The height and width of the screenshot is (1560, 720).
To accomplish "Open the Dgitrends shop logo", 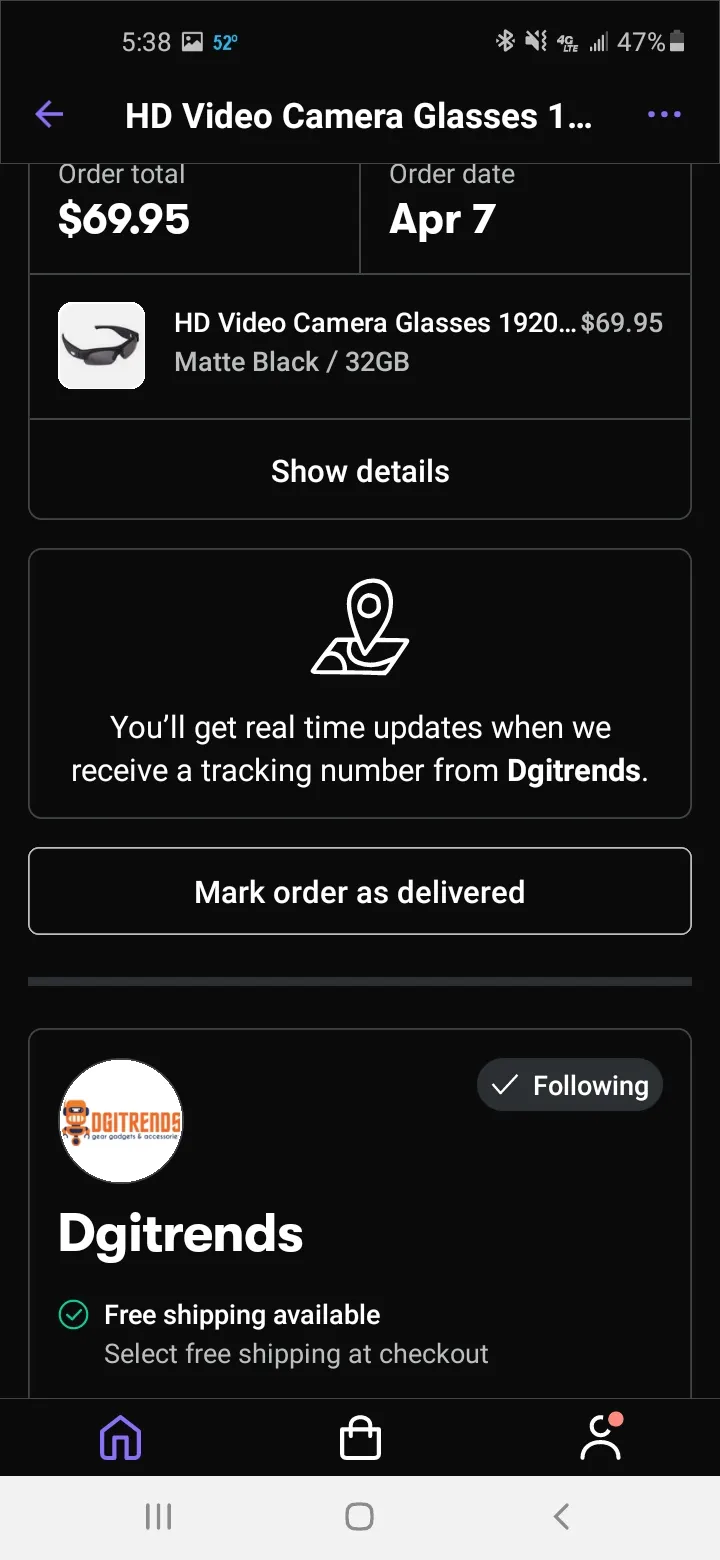I will (x=121, y=1121).
